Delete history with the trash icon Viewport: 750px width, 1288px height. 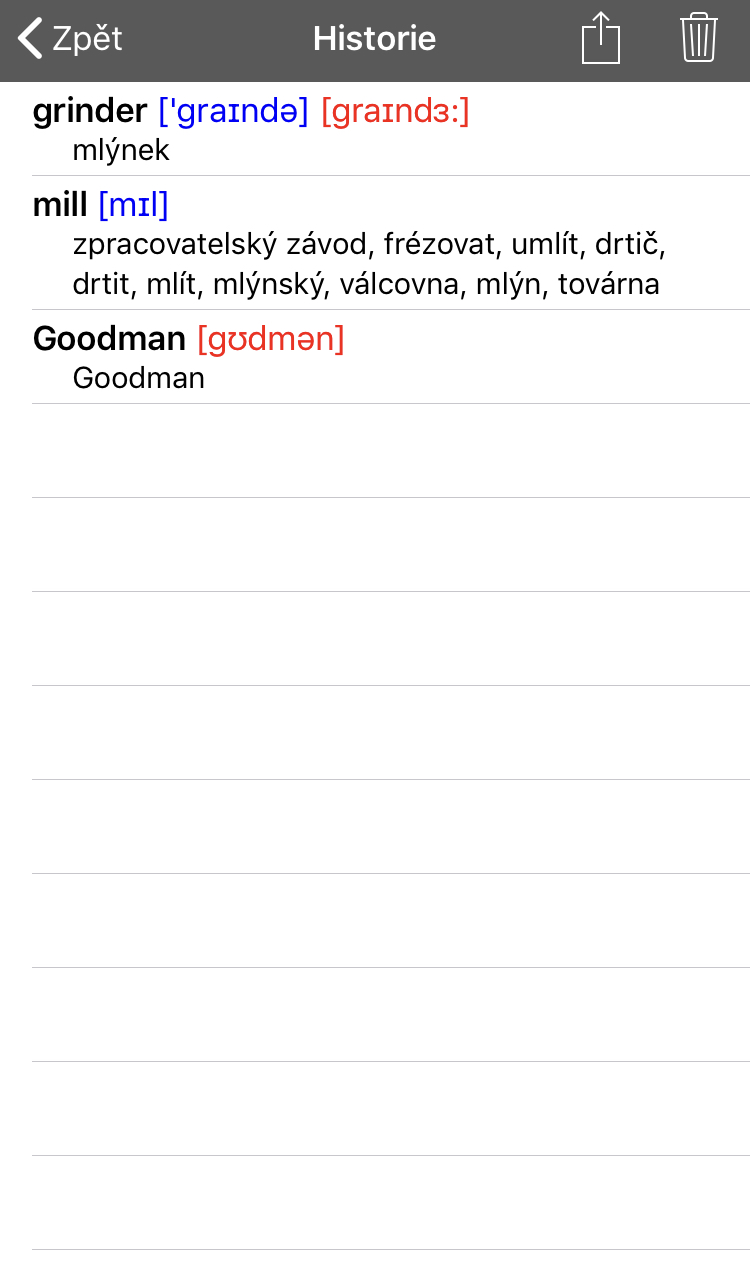(699, 39)
